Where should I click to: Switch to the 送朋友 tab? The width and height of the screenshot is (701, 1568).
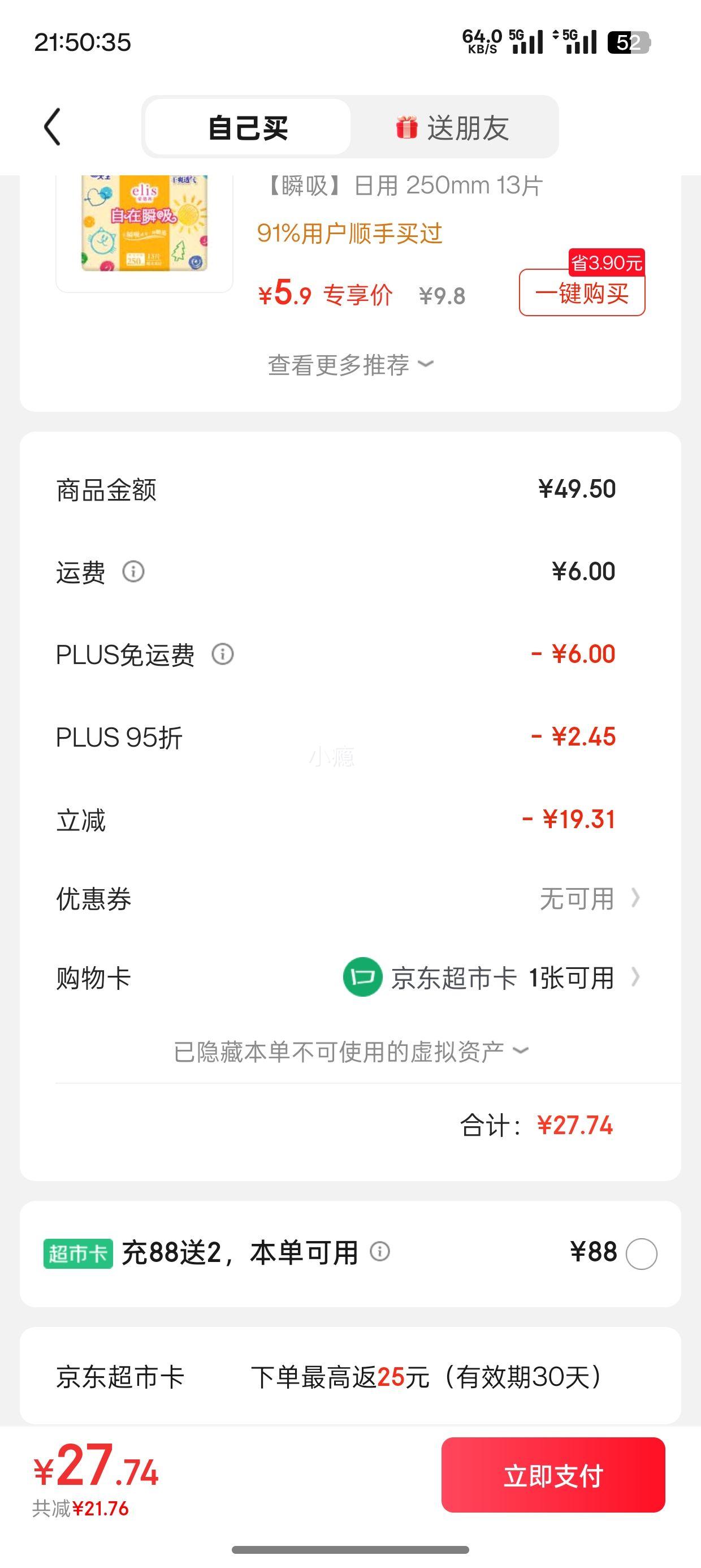(453, 127)
